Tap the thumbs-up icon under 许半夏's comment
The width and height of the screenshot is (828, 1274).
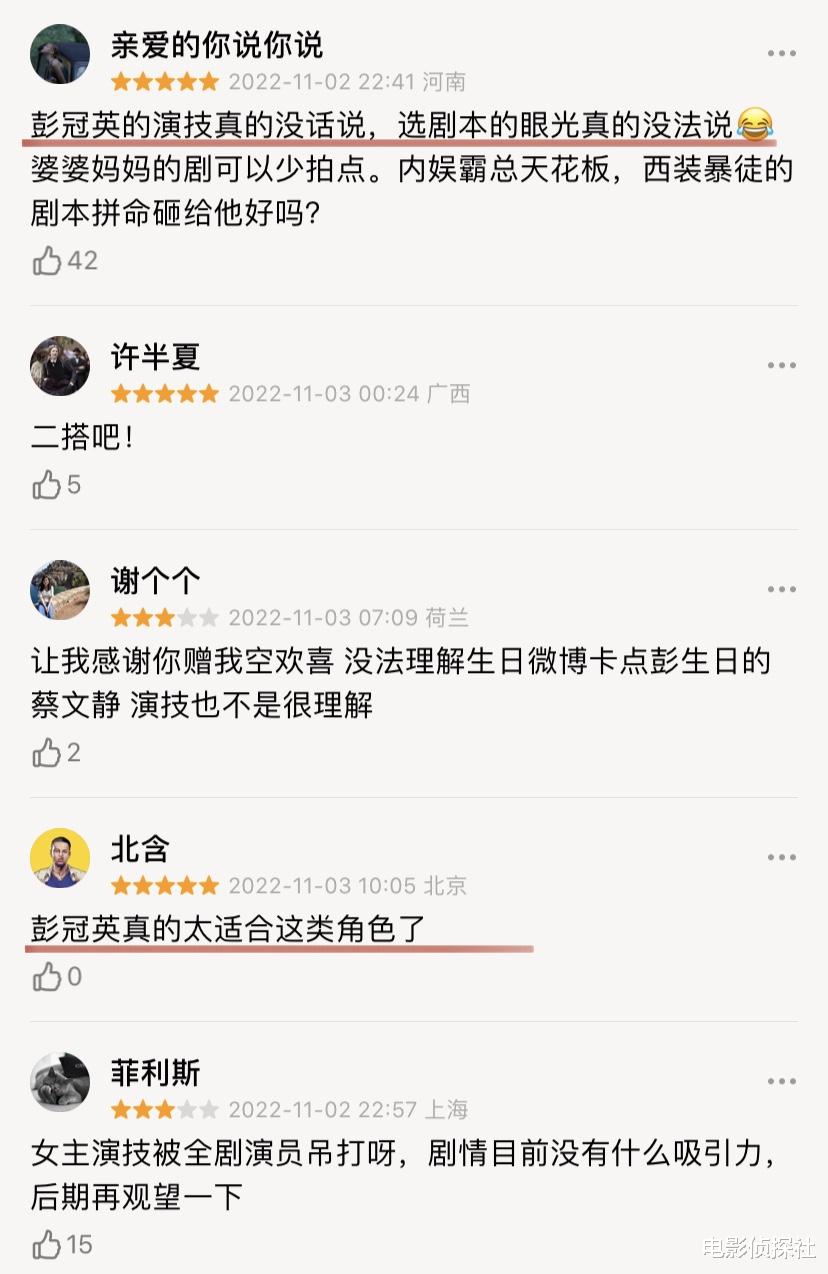click(48, 485)
